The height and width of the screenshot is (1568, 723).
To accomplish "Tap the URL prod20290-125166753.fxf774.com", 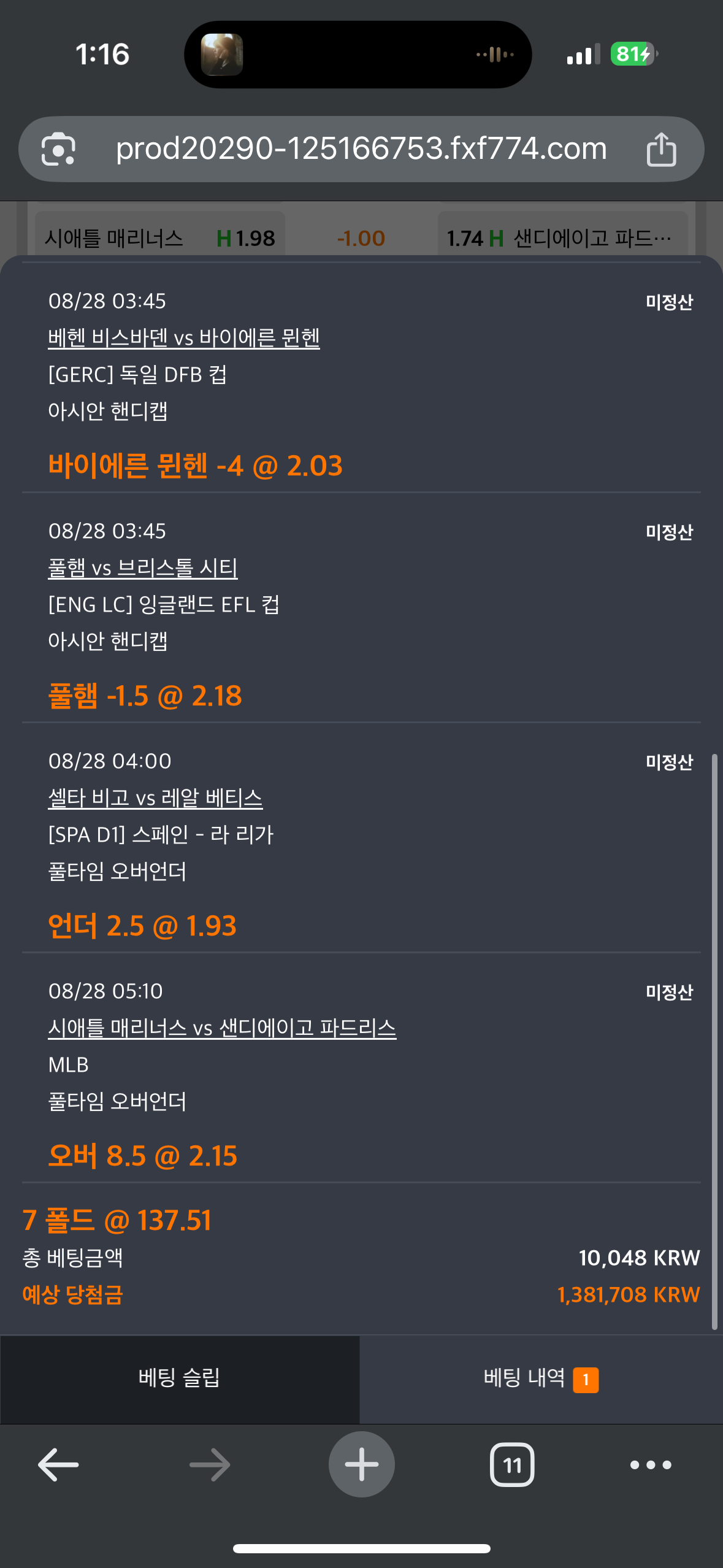I will [361, 148].
